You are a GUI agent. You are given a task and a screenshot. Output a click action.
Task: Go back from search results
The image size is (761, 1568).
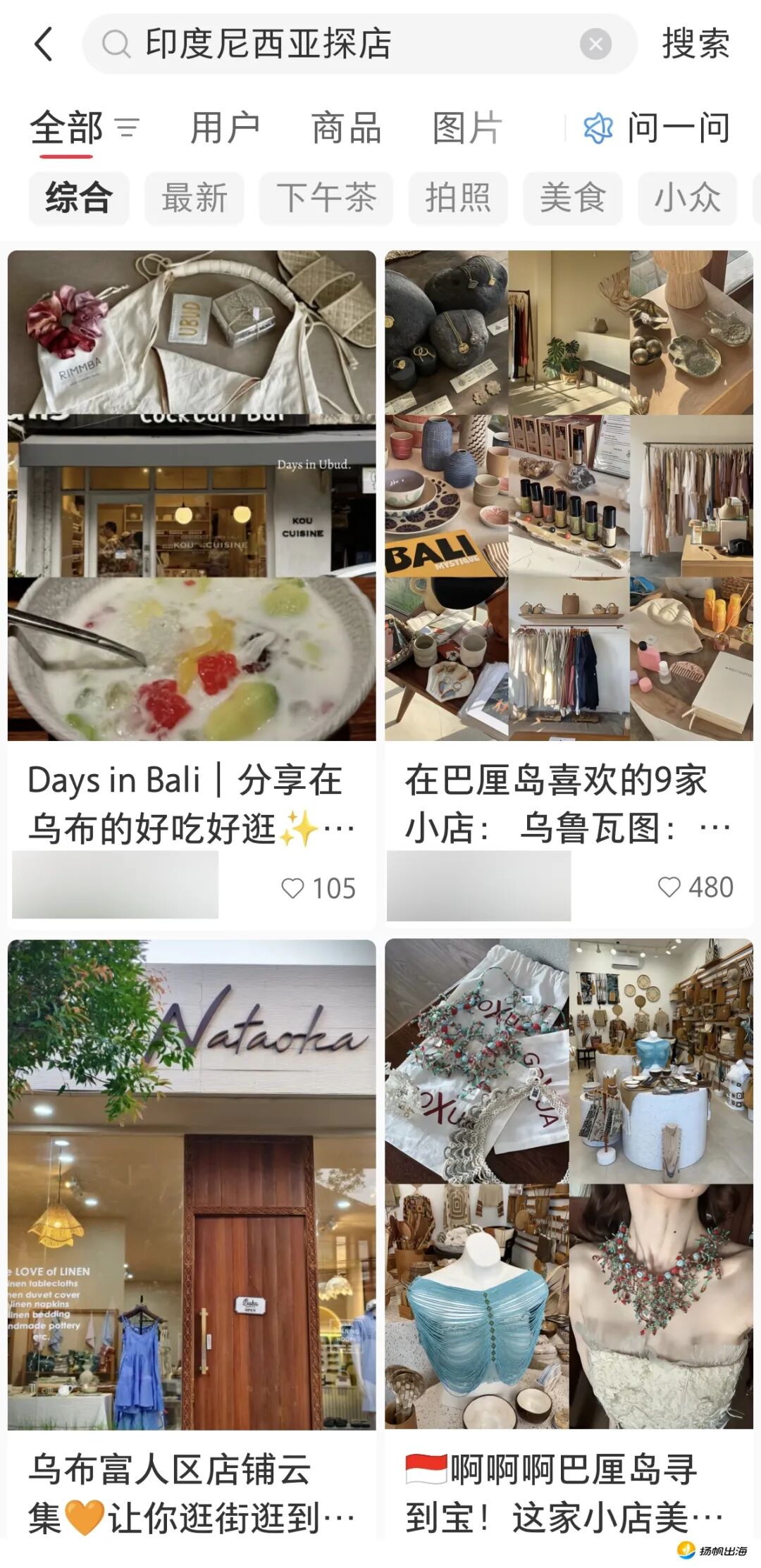[44, 44]
